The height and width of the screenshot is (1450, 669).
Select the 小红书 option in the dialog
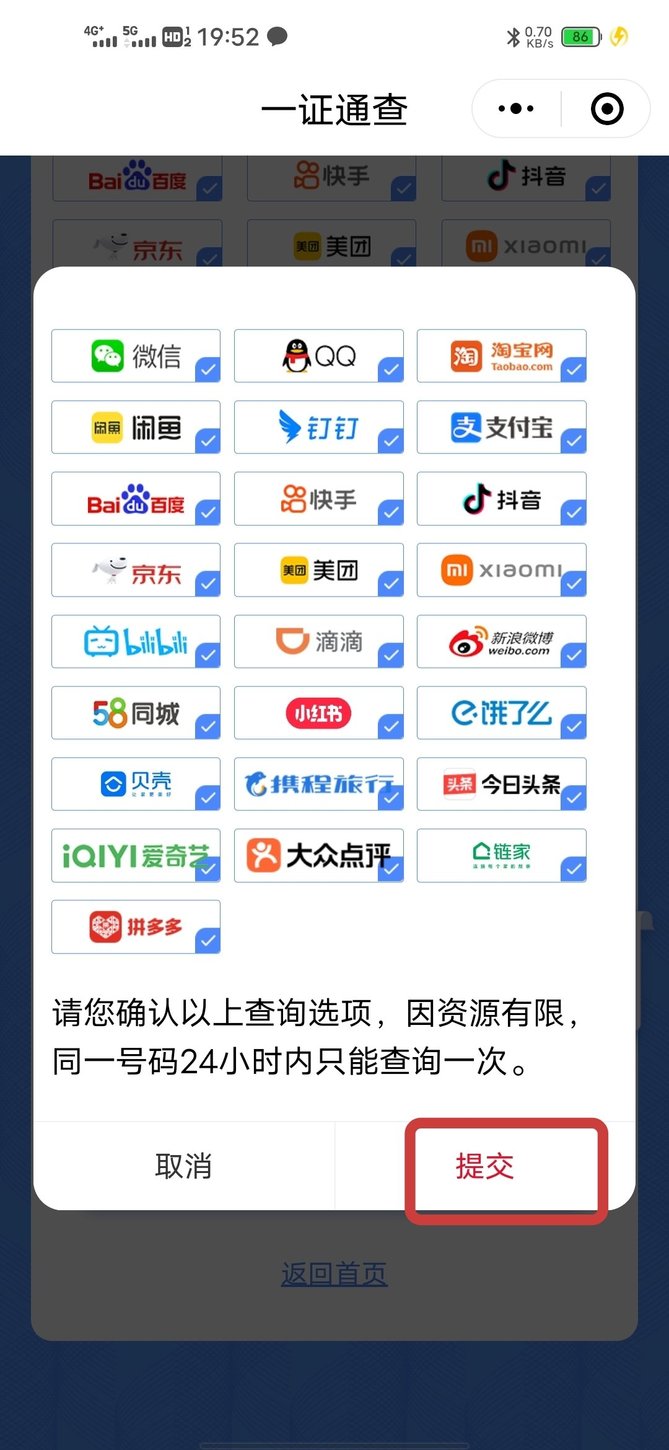pos(319,713)
